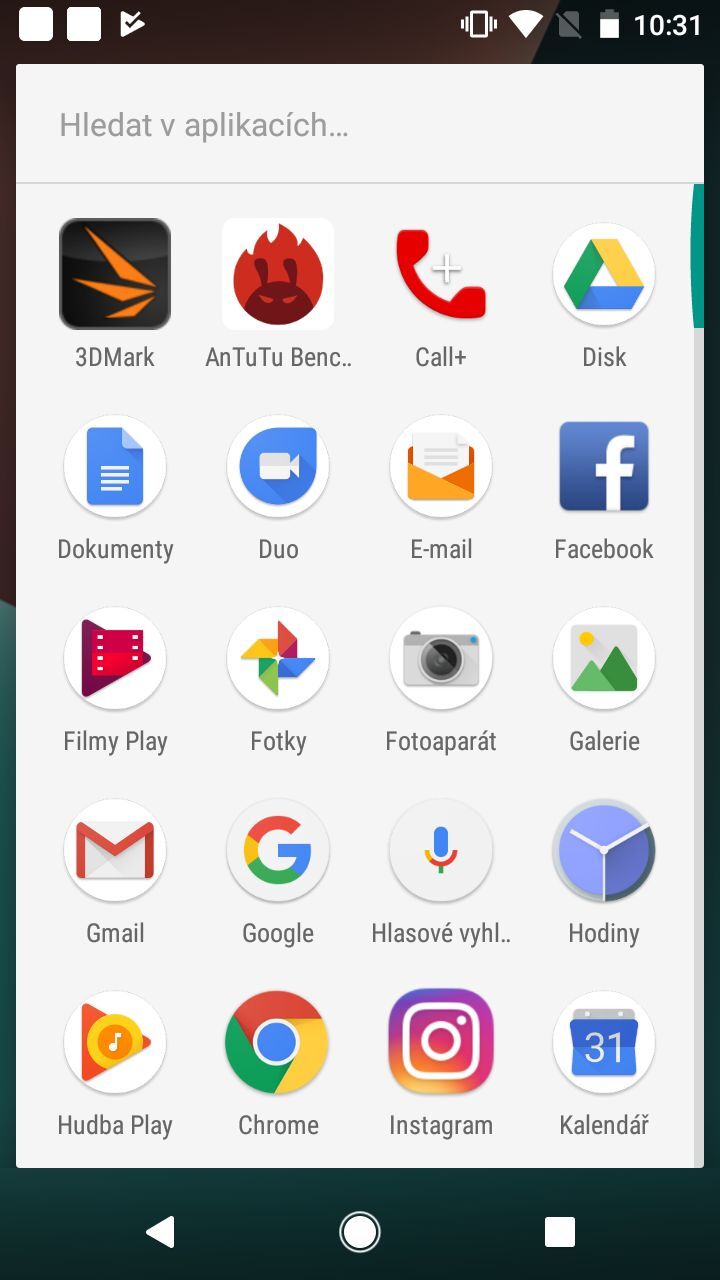
Task: Launch AnTuTu Benchmark
Action: 277,274
